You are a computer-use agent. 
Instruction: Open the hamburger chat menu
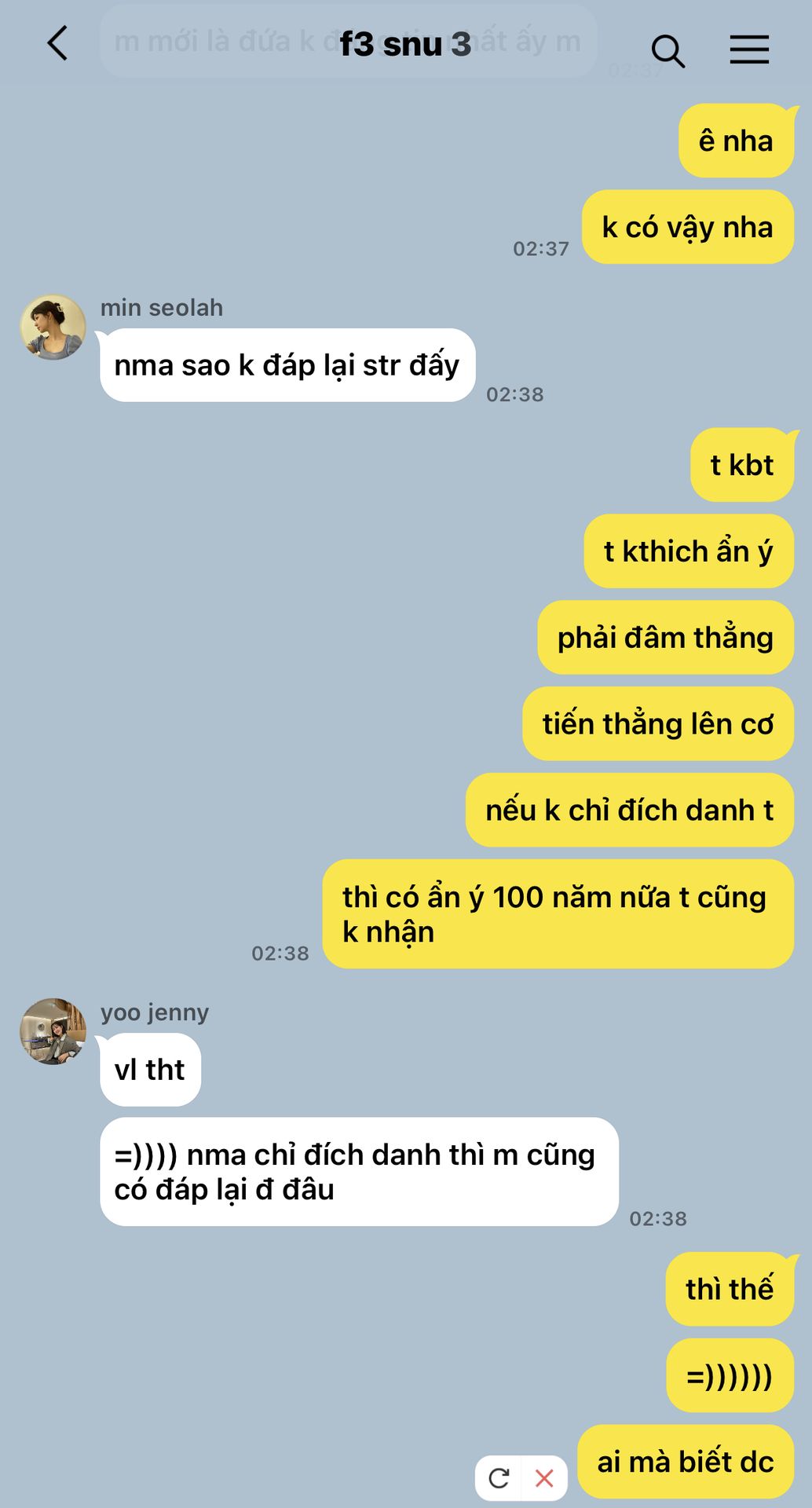click(749, 49)
